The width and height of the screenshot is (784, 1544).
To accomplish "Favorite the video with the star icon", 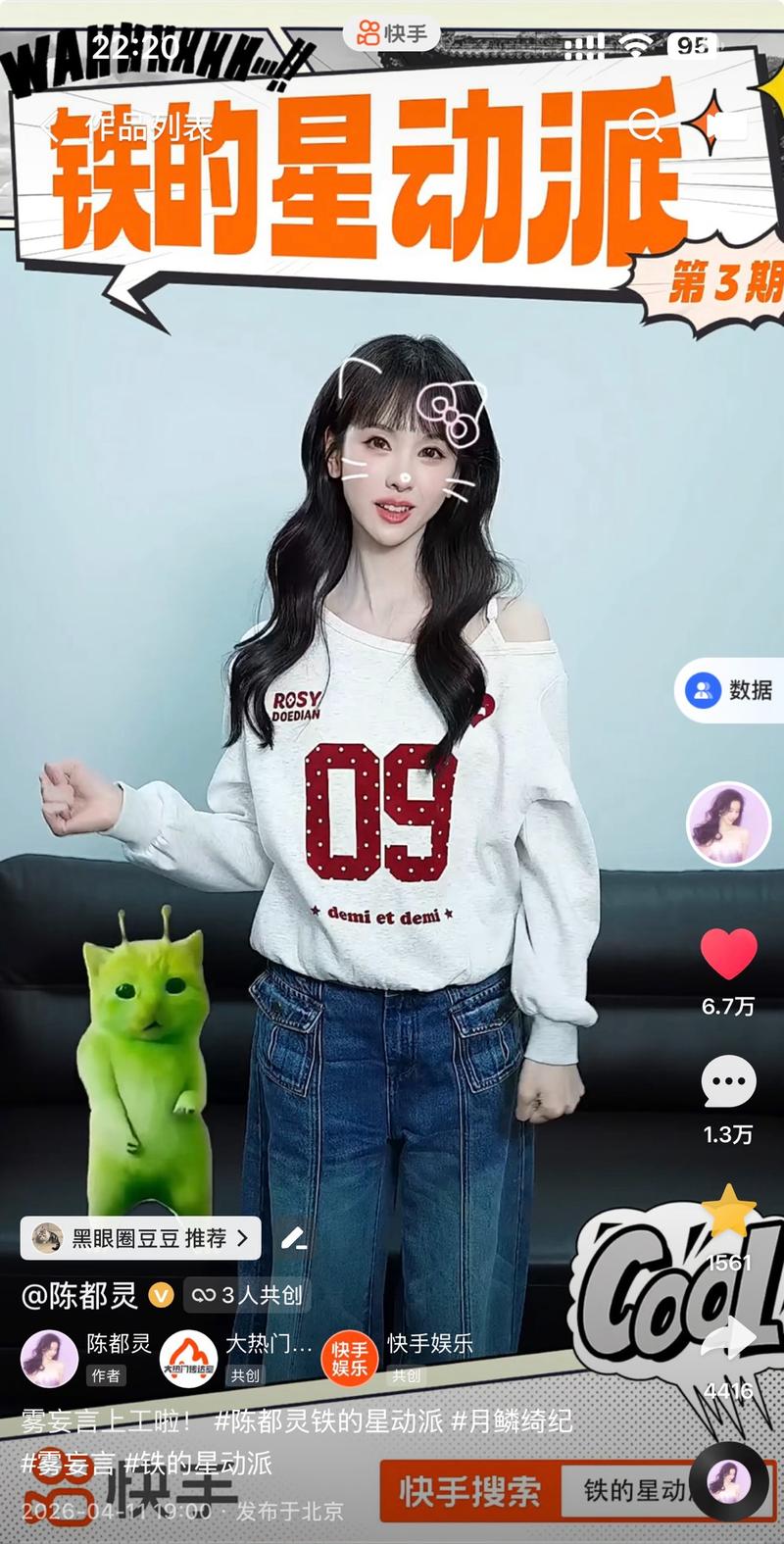I will pyautogui.click(x=729, y=1210).
